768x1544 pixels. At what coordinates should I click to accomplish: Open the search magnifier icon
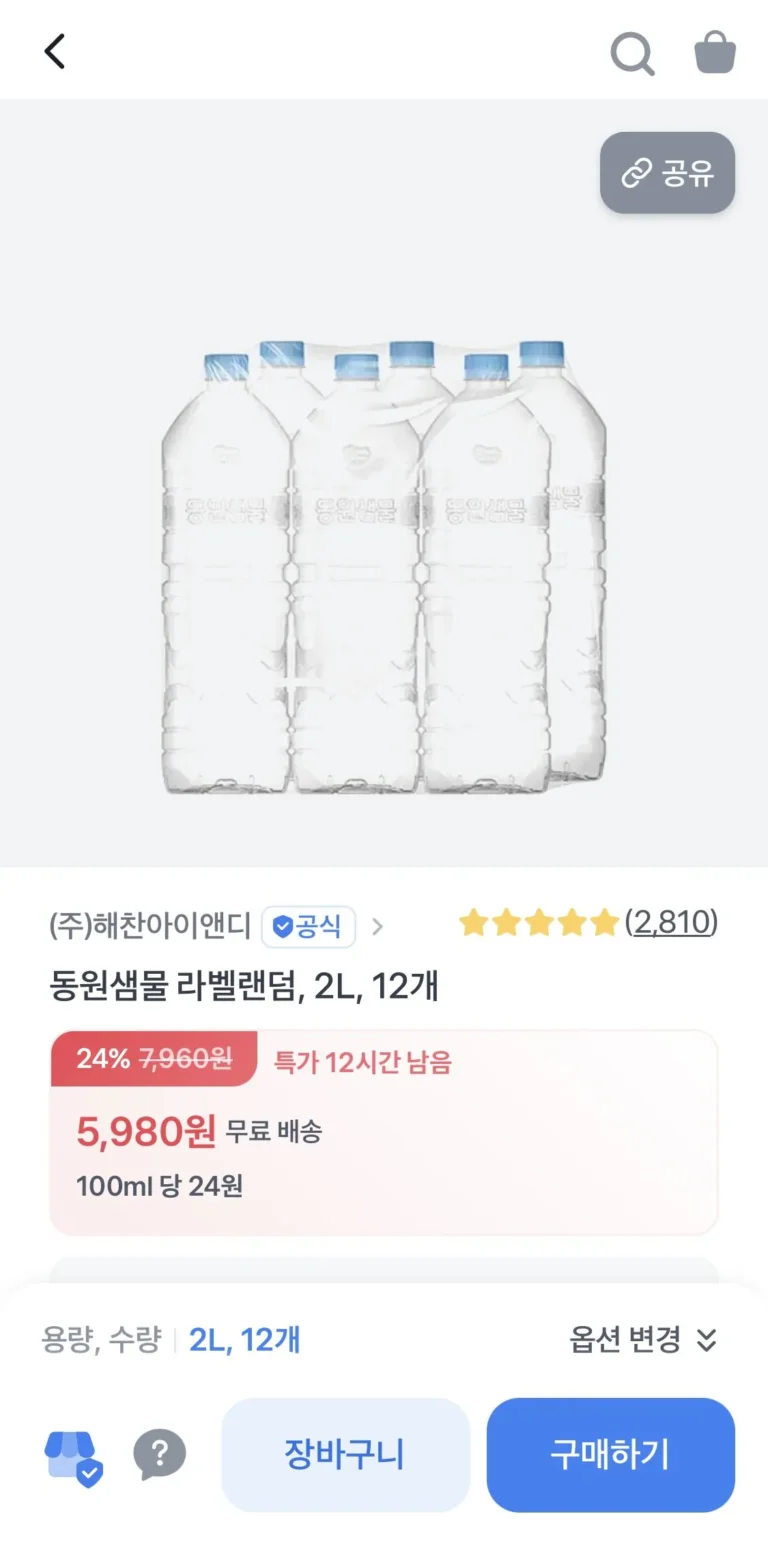click(x=632, y=53)
